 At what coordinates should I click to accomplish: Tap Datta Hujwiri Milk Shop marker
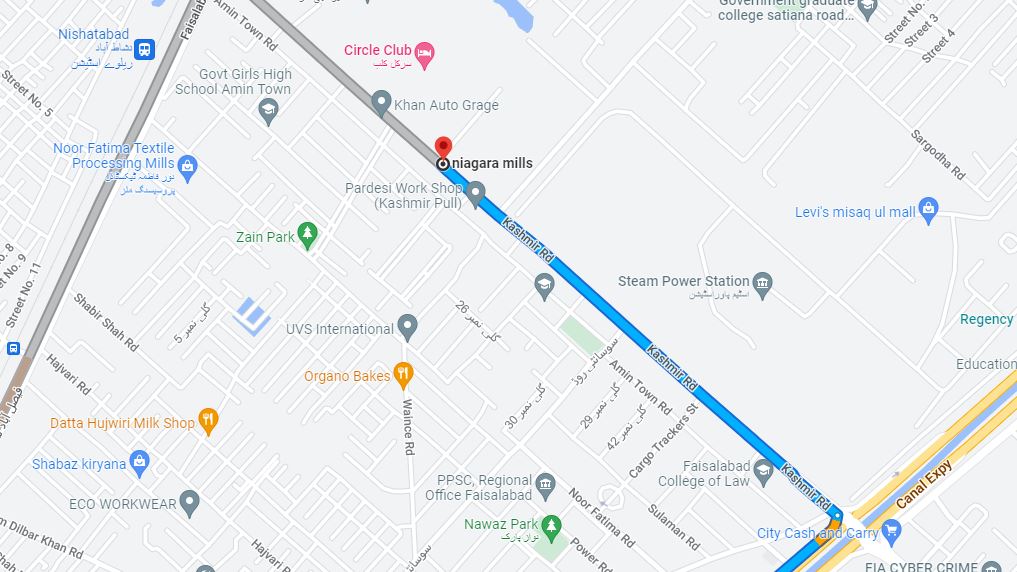click(x=208, y=421)
